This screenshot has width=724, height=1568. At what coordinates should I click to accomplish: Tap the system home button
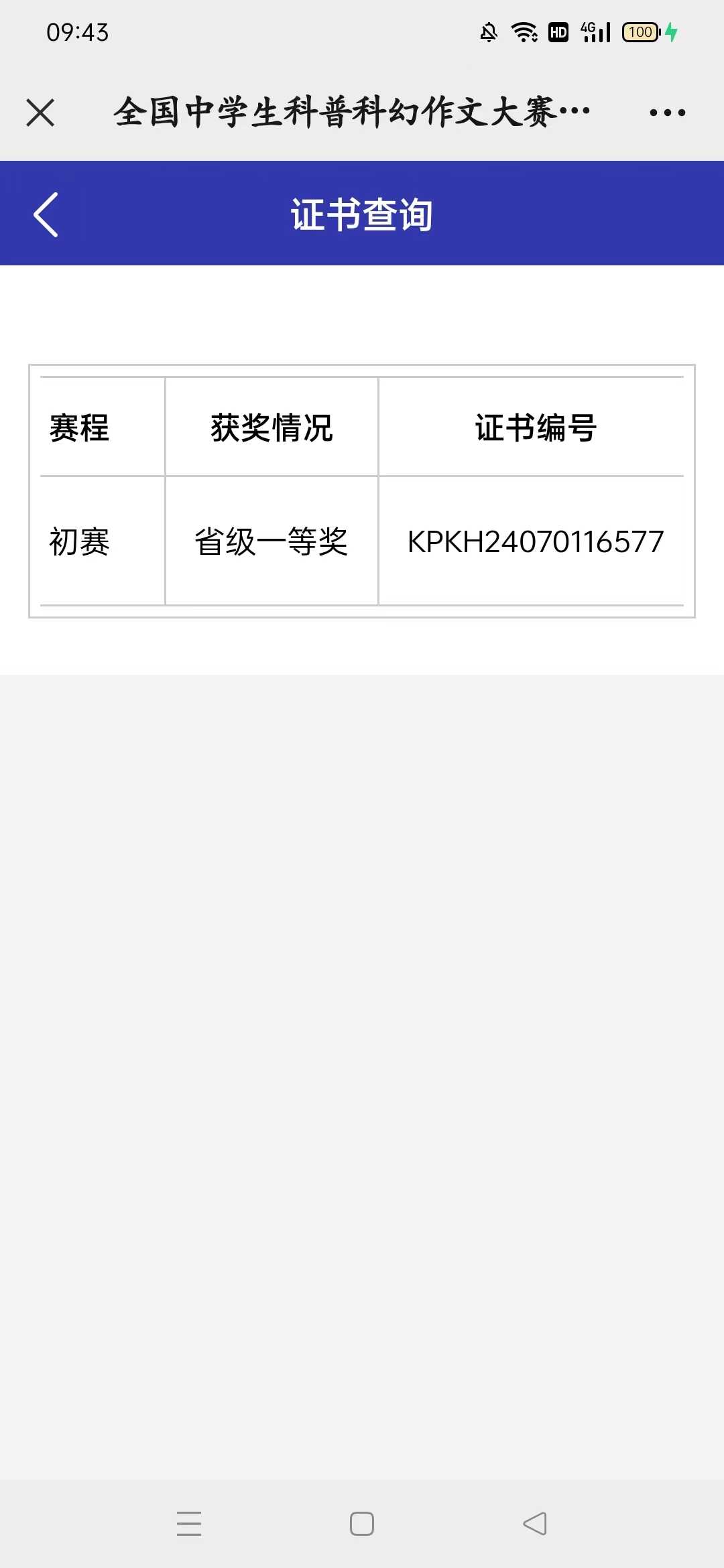click(x=362, y=1523)
